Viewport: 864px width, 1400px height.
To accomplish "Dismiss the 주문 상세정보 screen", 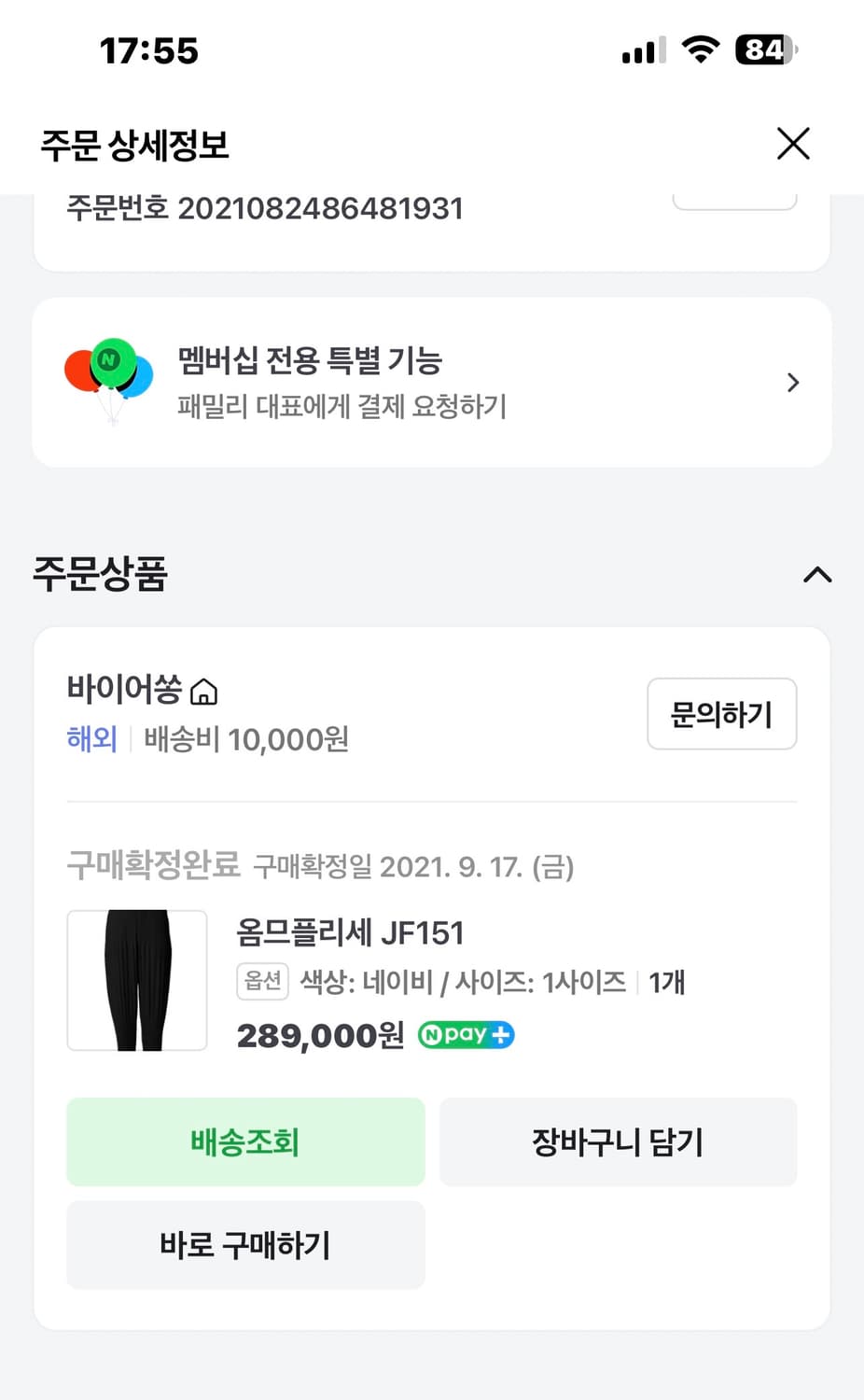I will point(793,144).
